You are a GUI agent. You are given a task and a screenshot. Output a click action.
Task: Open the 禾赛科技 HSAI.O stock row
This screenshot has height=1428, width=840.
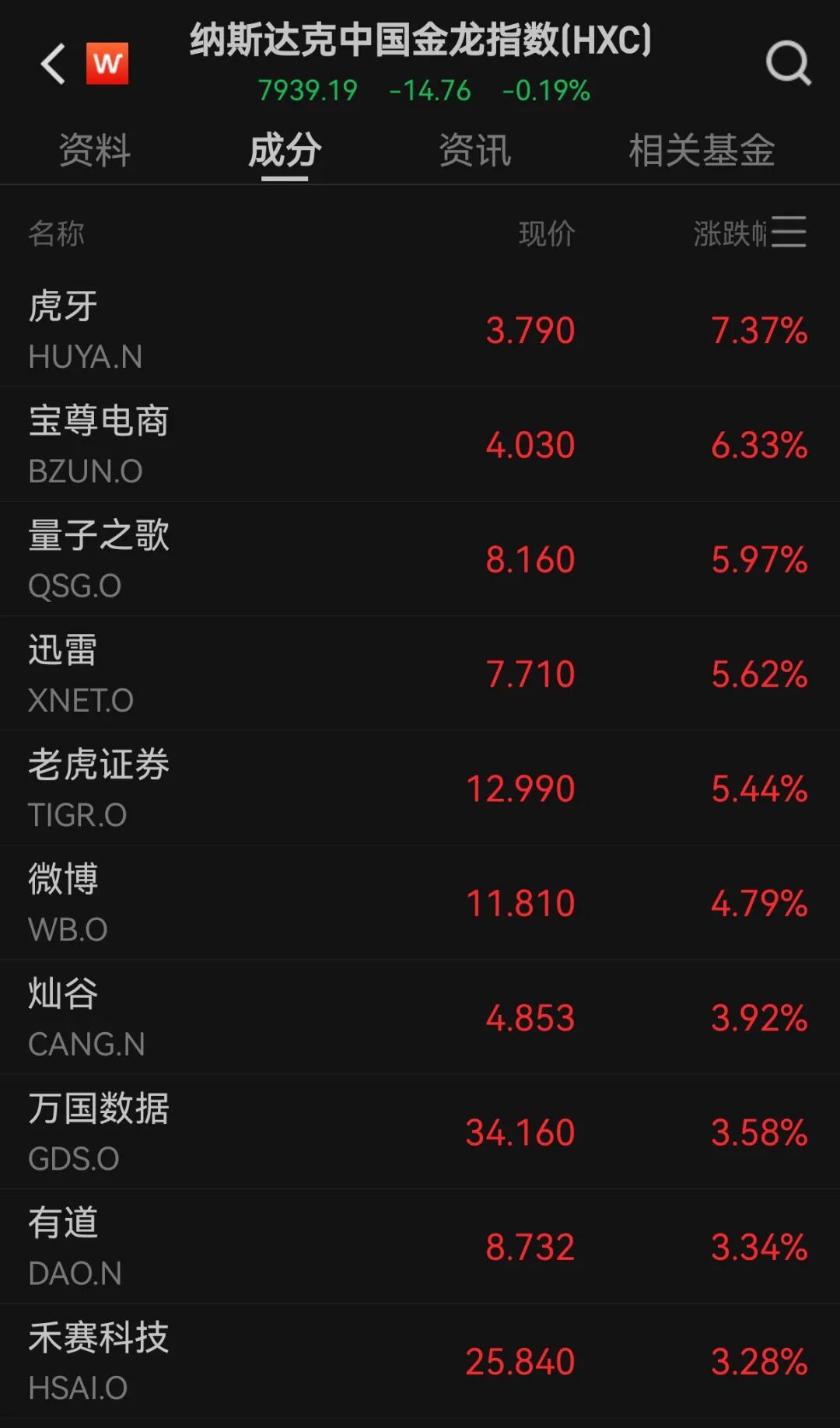click(x=420, y=1361)
